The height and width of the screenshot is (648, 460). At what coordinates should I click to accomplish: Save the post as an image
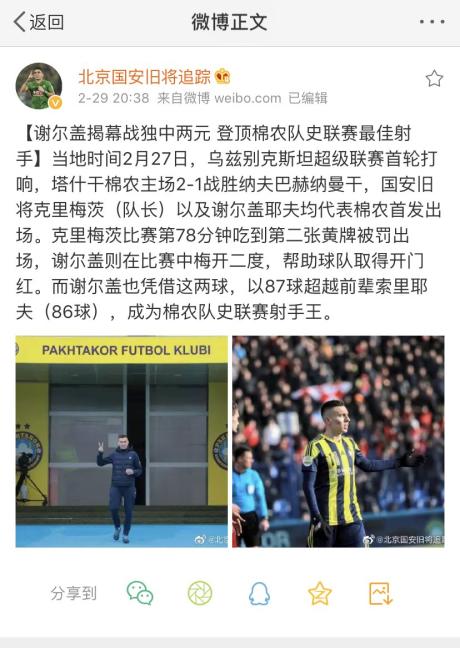(380, 593)
